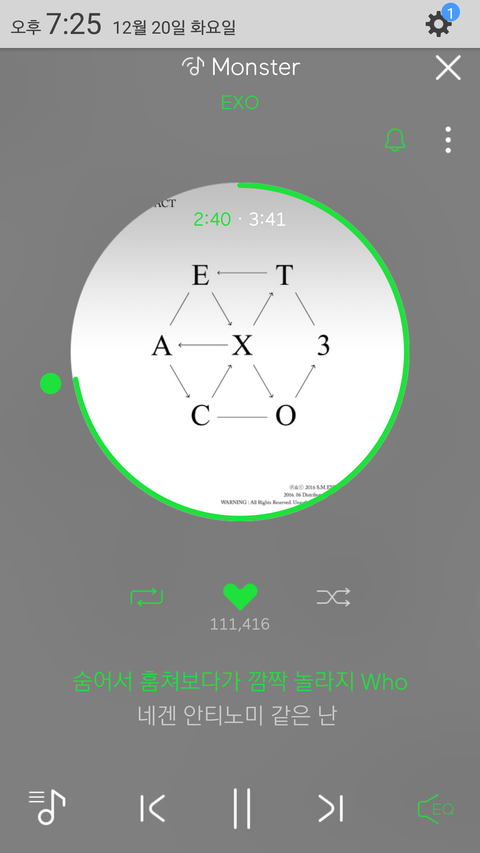Open the EXO artist link

[239, 102]
